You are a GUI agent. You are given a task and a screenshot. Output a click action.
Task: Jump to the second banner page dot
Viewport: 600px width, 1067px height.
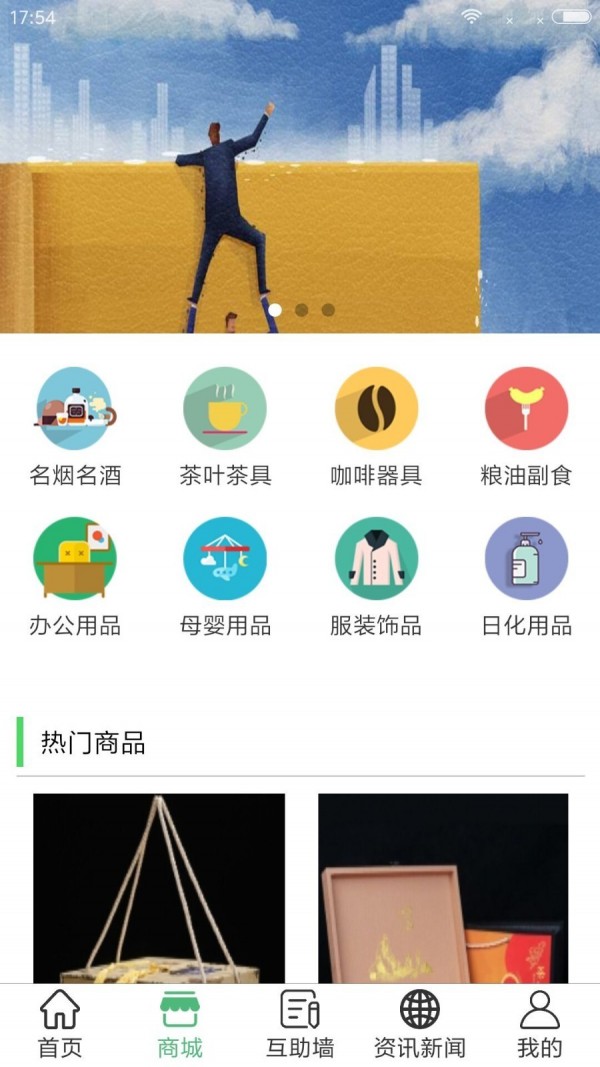pyautogui.click(x=301, y=310)
